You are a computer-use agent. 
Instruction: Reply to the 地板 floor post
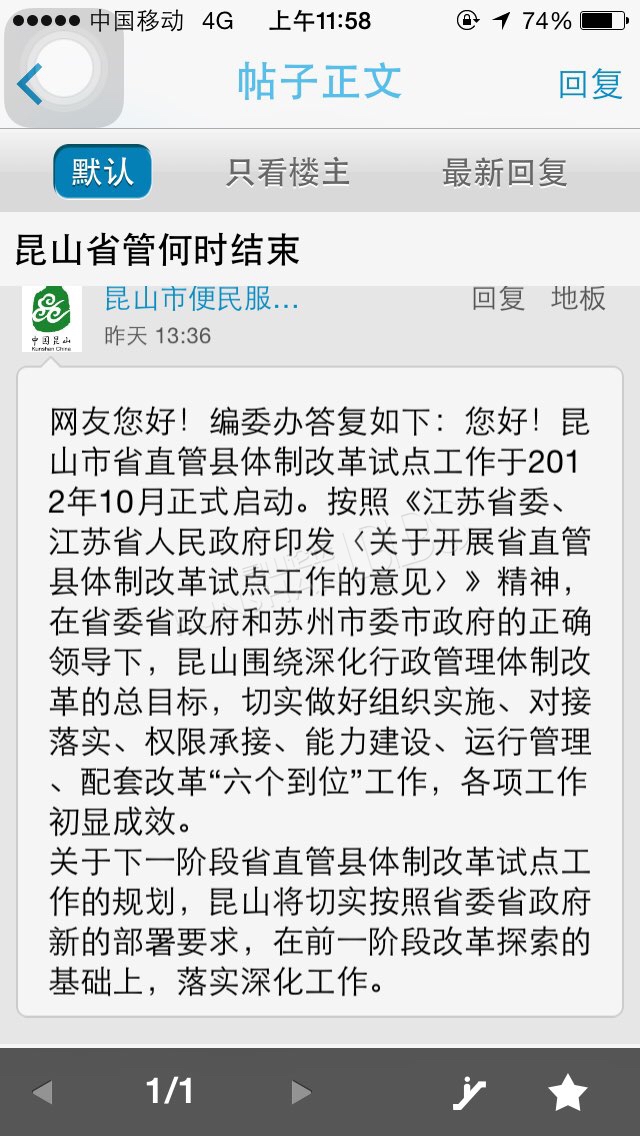click(x=498, y=298)
